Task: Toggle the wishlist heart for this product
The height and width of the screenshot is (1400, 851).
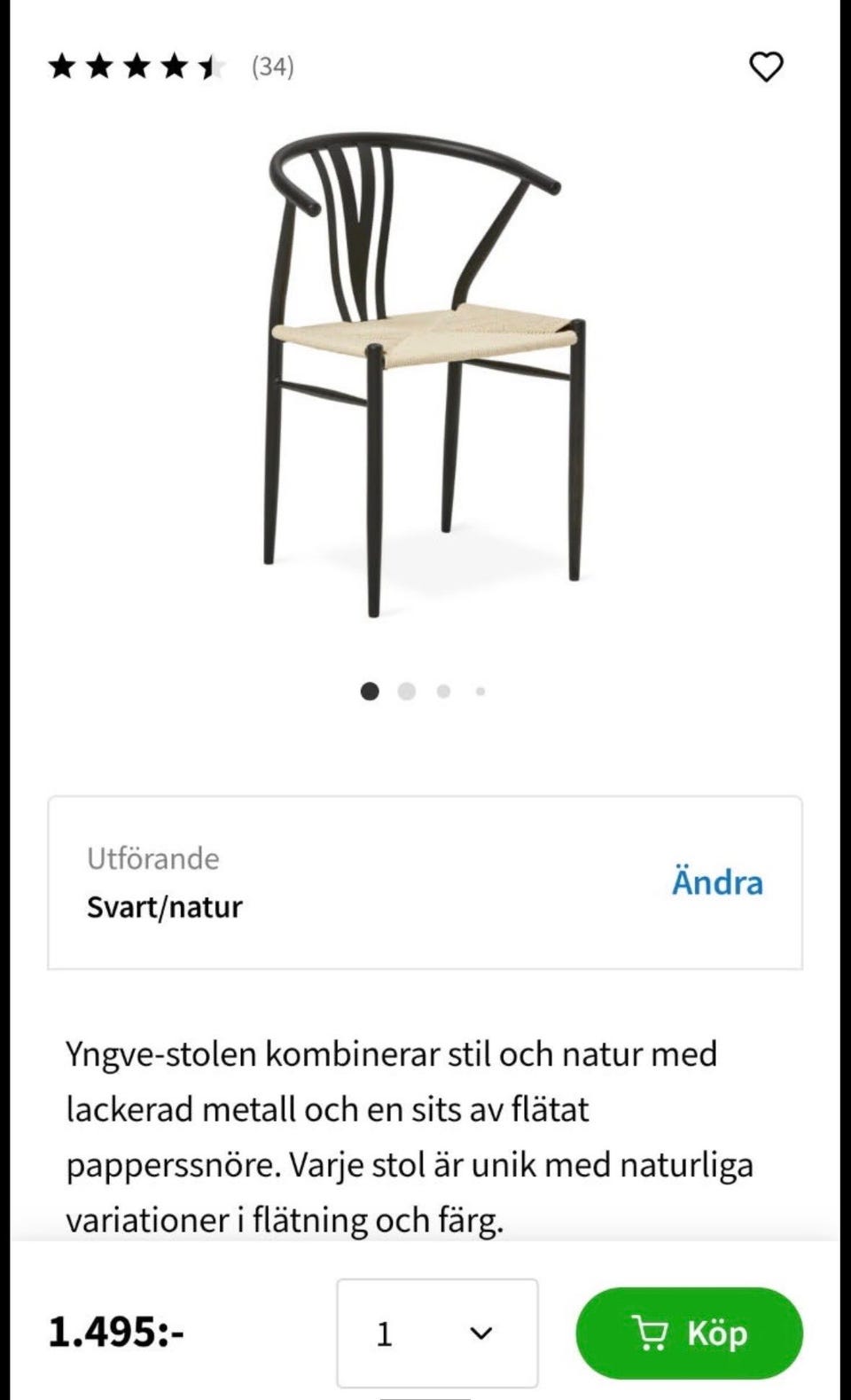Action: click(768, 65)
